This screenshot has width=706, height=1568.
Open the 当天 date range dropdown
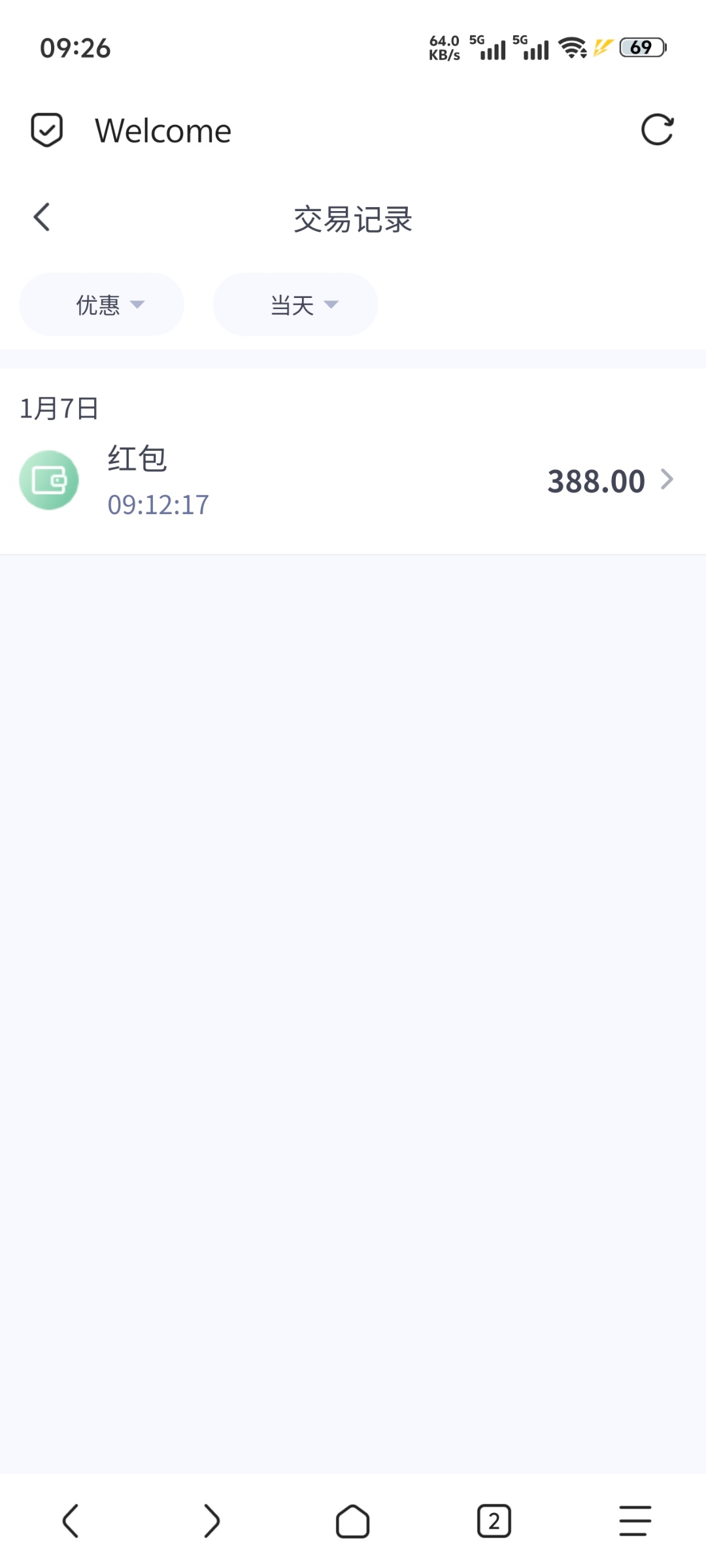tap(295, 304)
